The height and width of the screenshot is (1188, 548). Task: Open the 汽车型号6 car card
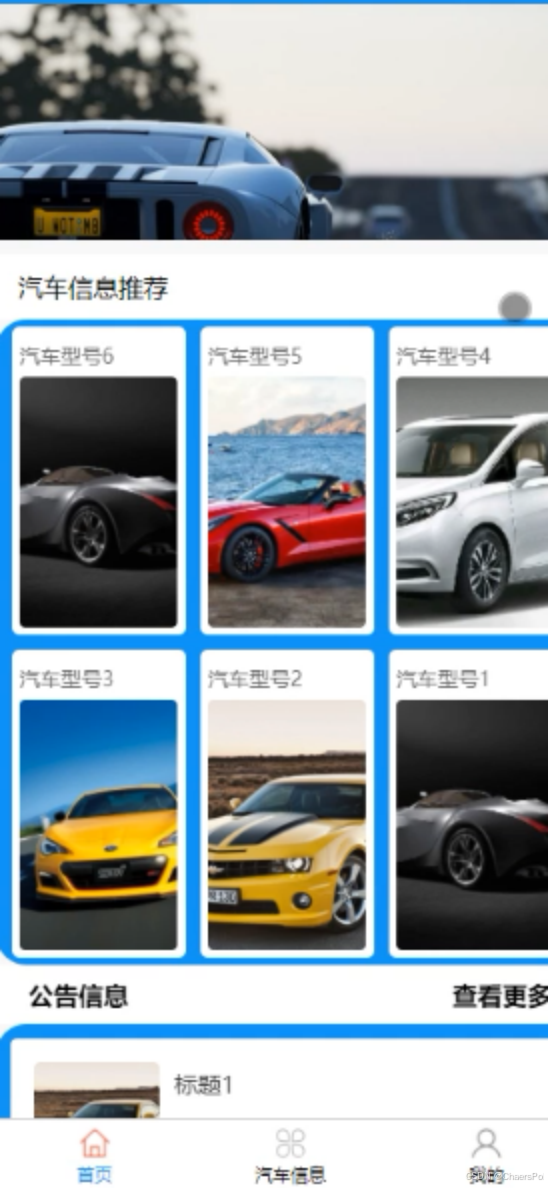pos(99,480)
